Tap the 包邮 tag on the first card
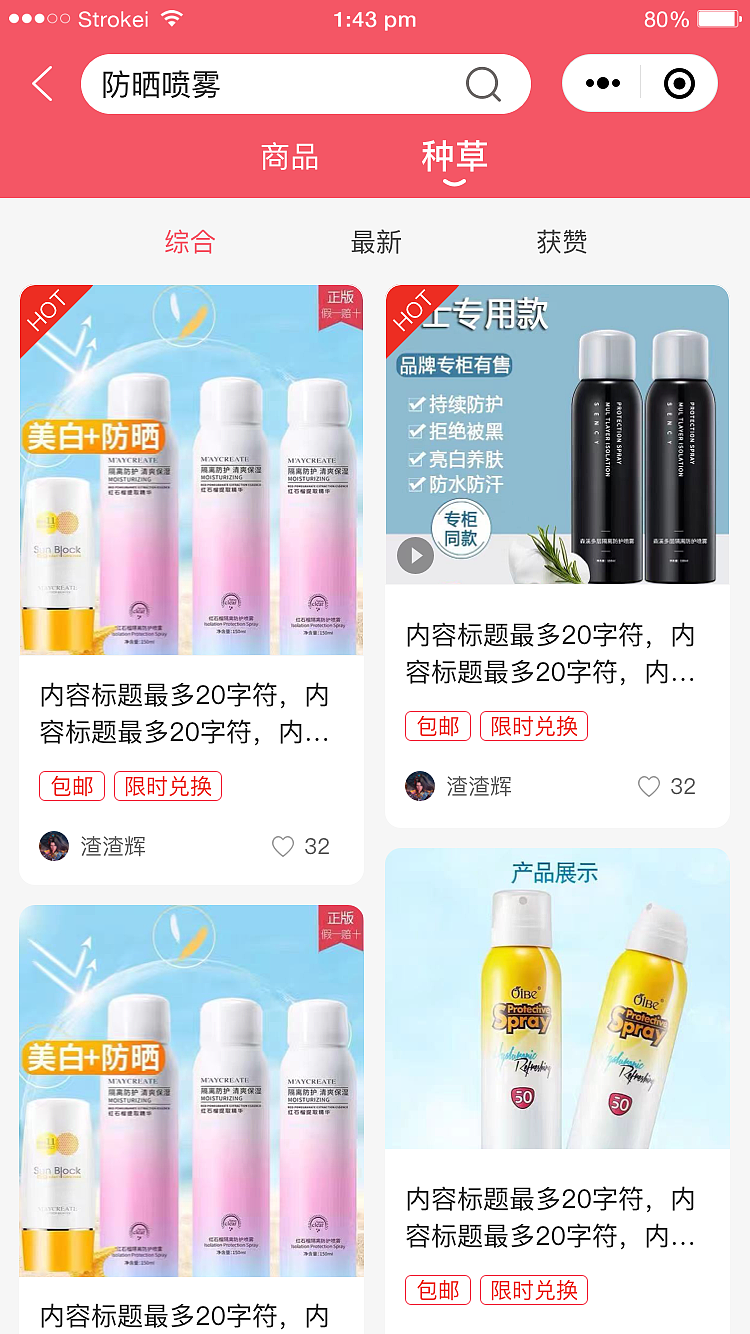This screenshot has height=1334, width=750. (71, 786)
